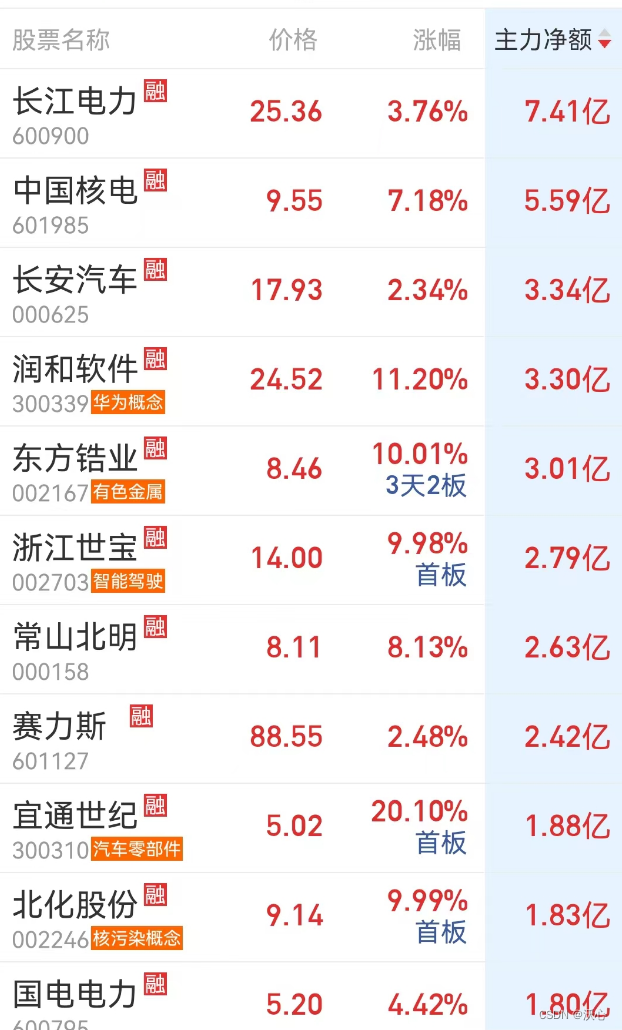Open 北化股份 002246 stock details
Screen dimensions: 622x1030
point(75,905)
